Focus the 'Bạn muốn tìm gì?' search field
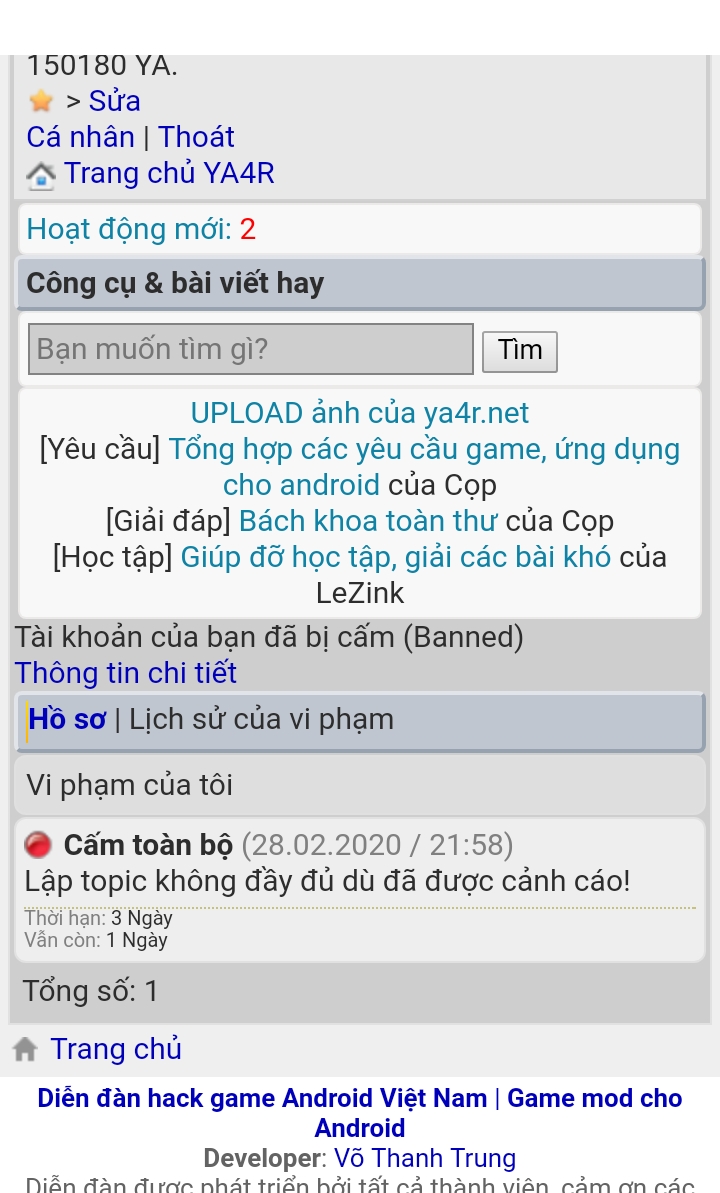 click(250, 350)
